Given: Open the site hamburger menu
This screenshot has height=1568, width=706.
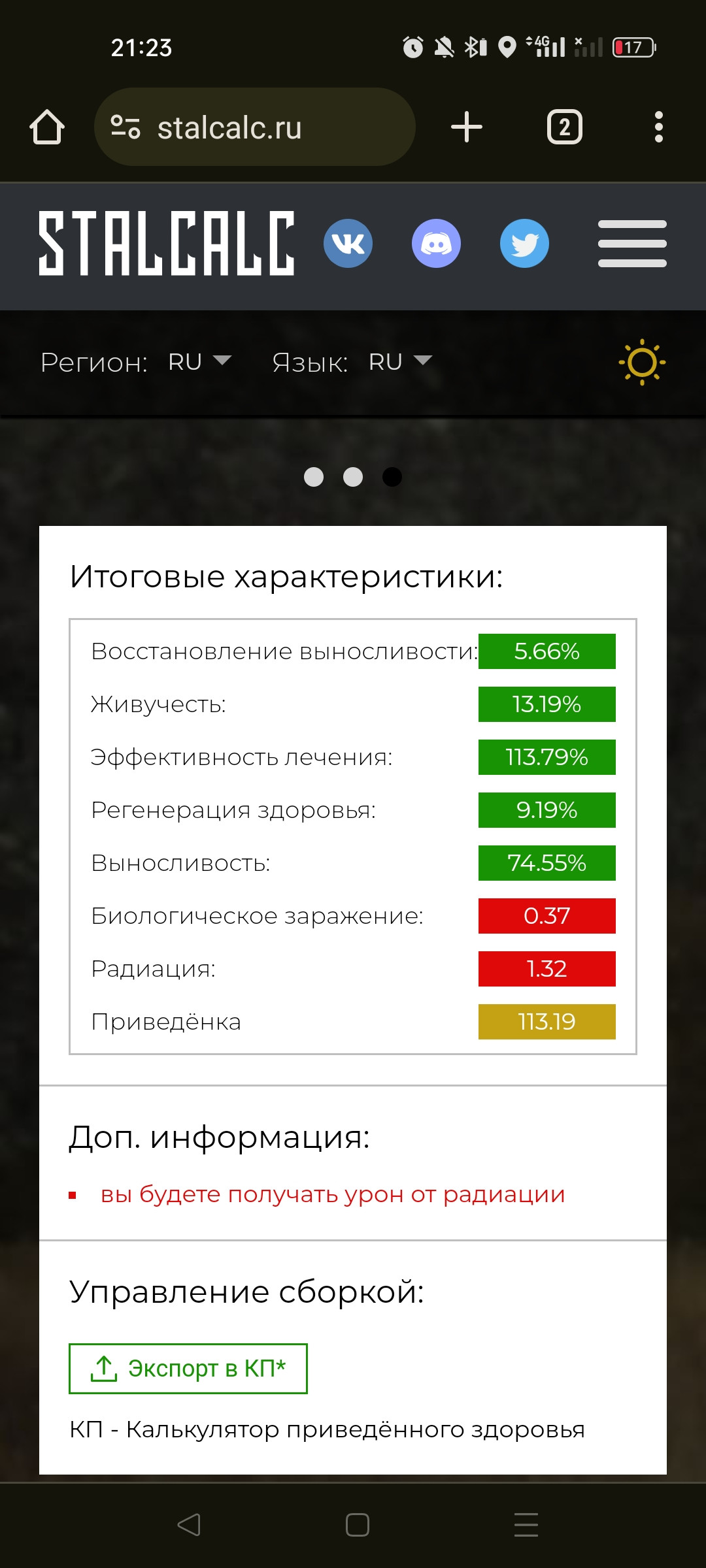Looking at the screenshot, I should [631, 244].
